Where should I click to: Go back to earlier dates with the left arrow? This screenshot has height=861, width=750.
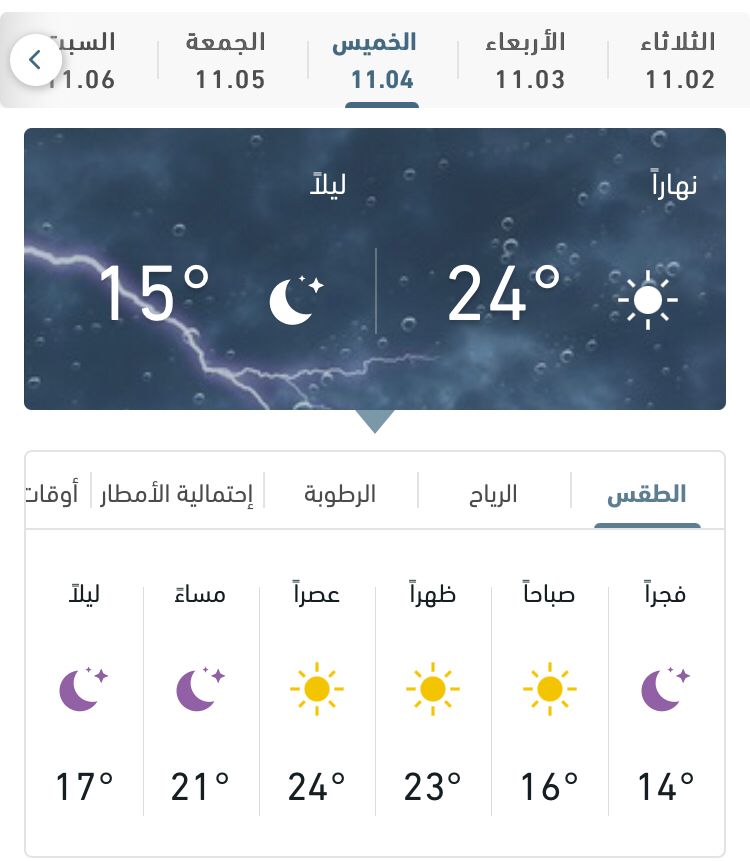point(35,61)
